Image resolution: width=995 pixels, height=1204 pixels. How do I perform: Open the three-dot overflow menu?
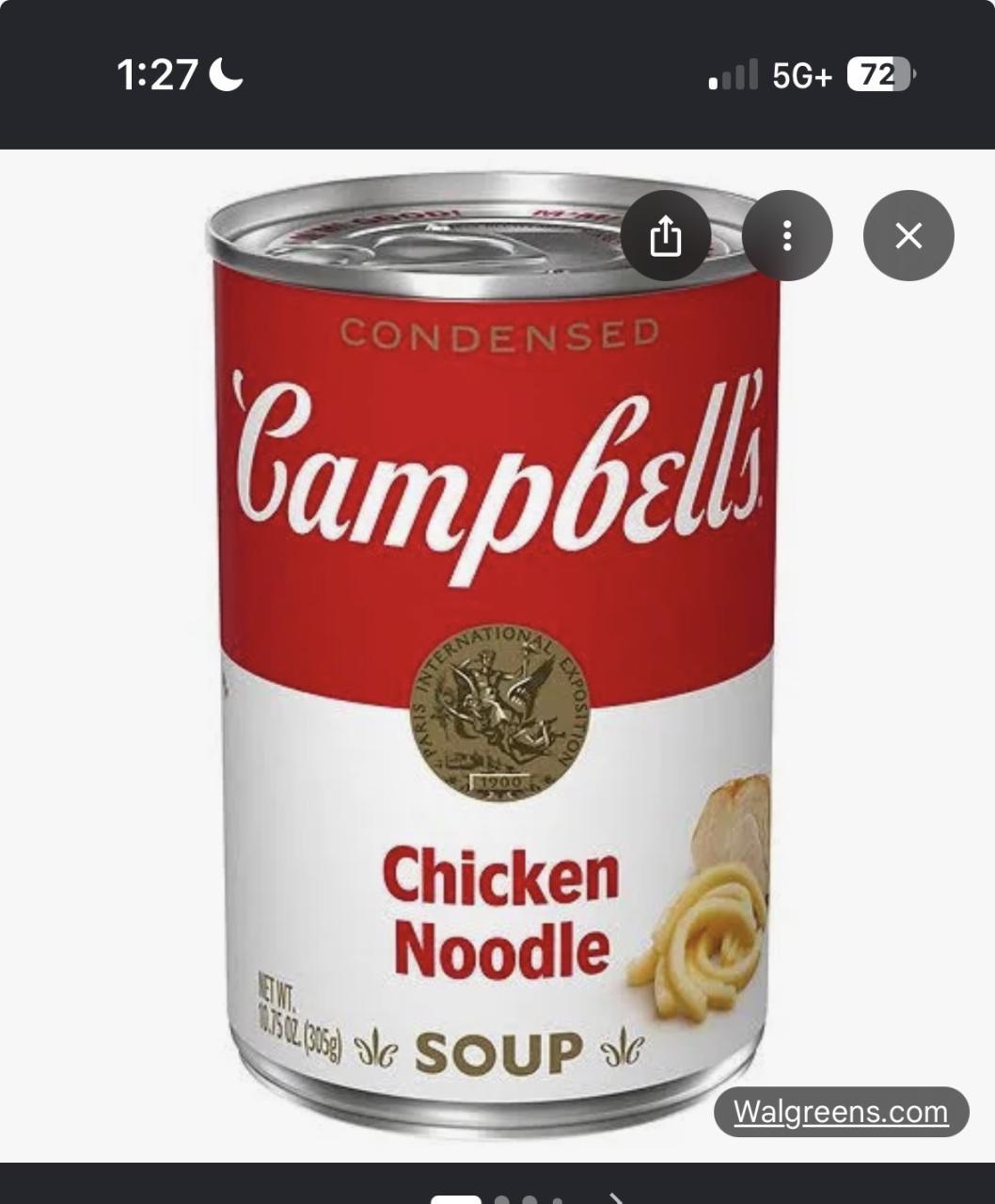tap(787, 235)
